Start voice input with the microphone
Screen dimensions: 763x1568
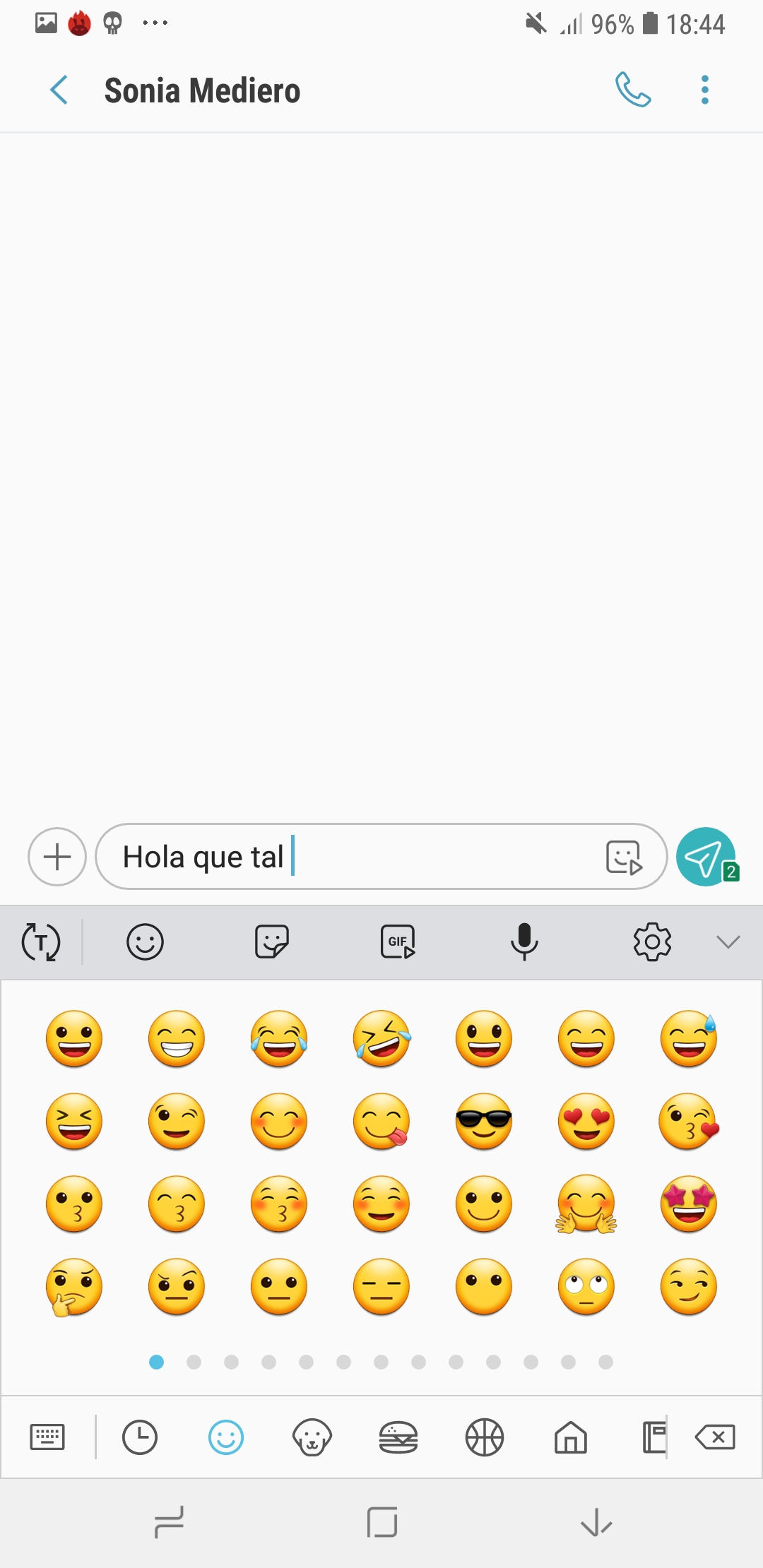[524, 942]
